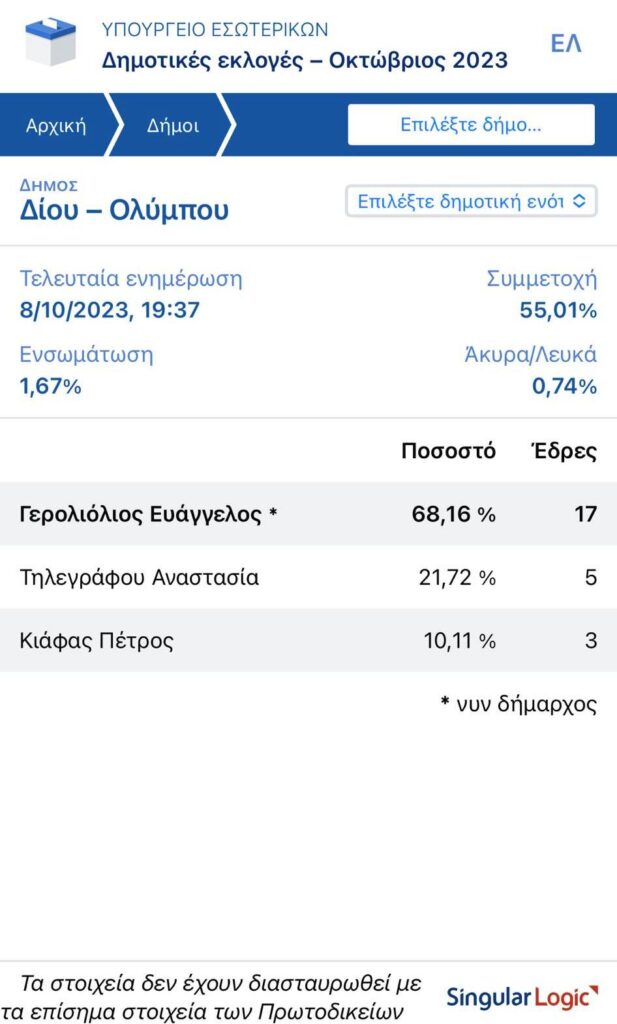The width and height of the screenshot is (617, 1024).
Task: Go to the Αρχική breadcrumb
Action: coord(55,125)
